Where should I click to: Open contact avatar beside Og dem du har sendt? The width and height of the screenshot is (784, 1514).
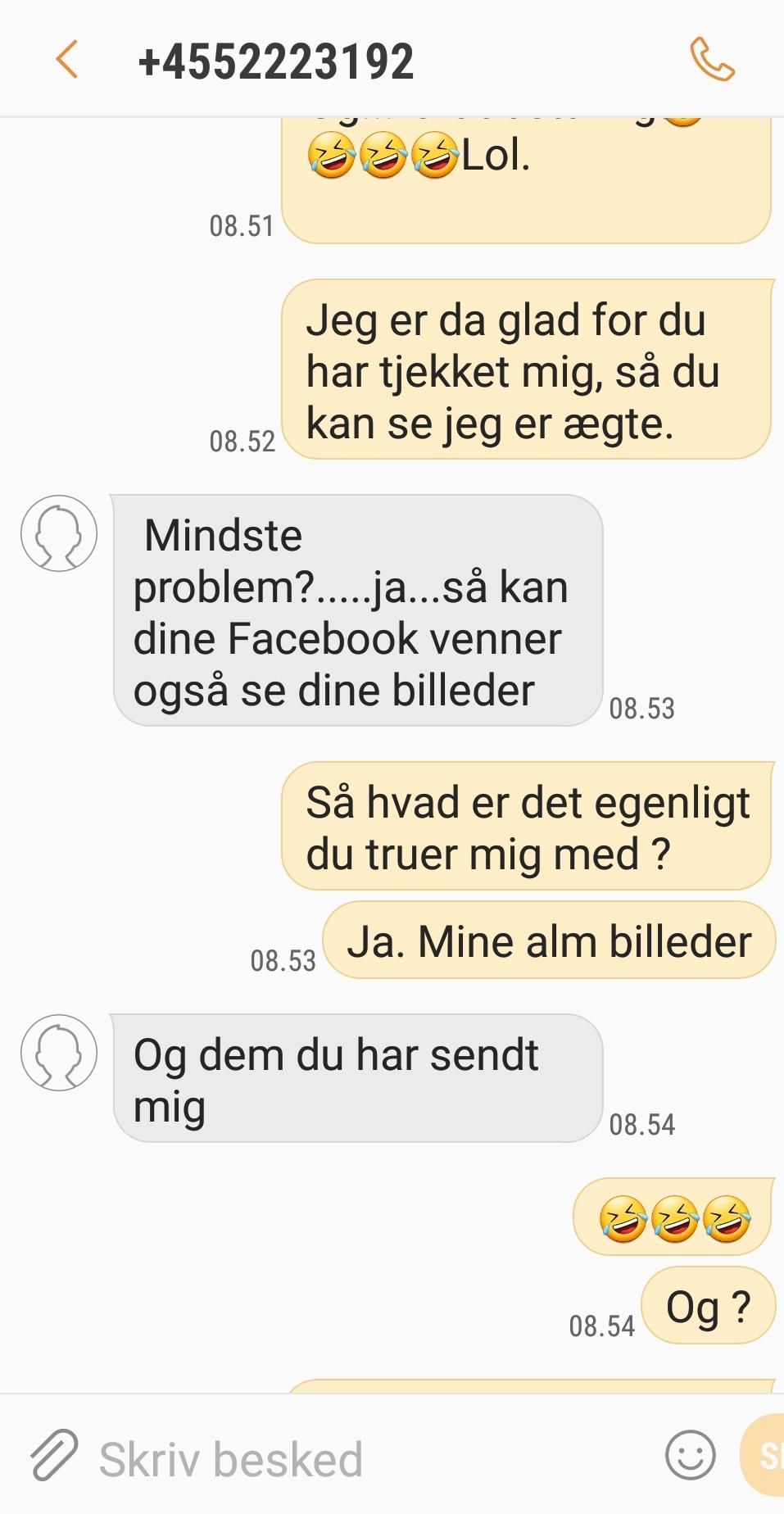[59, 1053]
